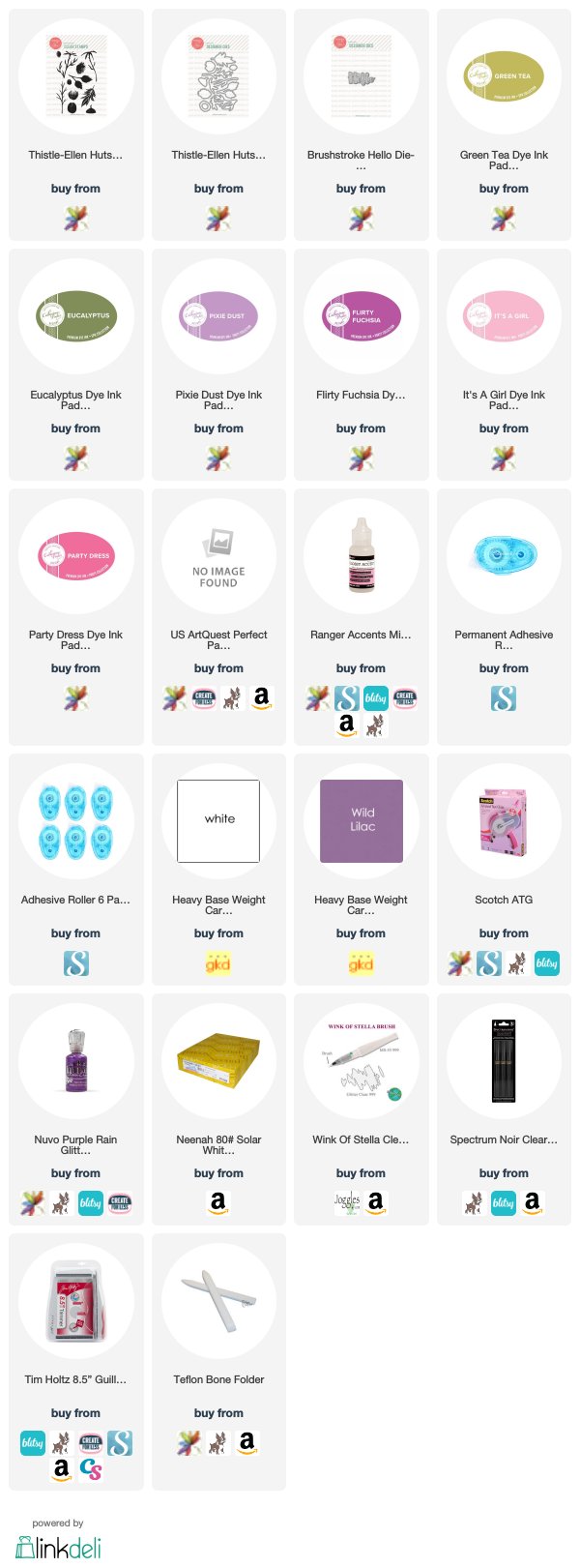Select the It's A Girl Dye Ink Pad
Image resolution: width=580 pixels, height=1568 pixels.
(503, 316)
